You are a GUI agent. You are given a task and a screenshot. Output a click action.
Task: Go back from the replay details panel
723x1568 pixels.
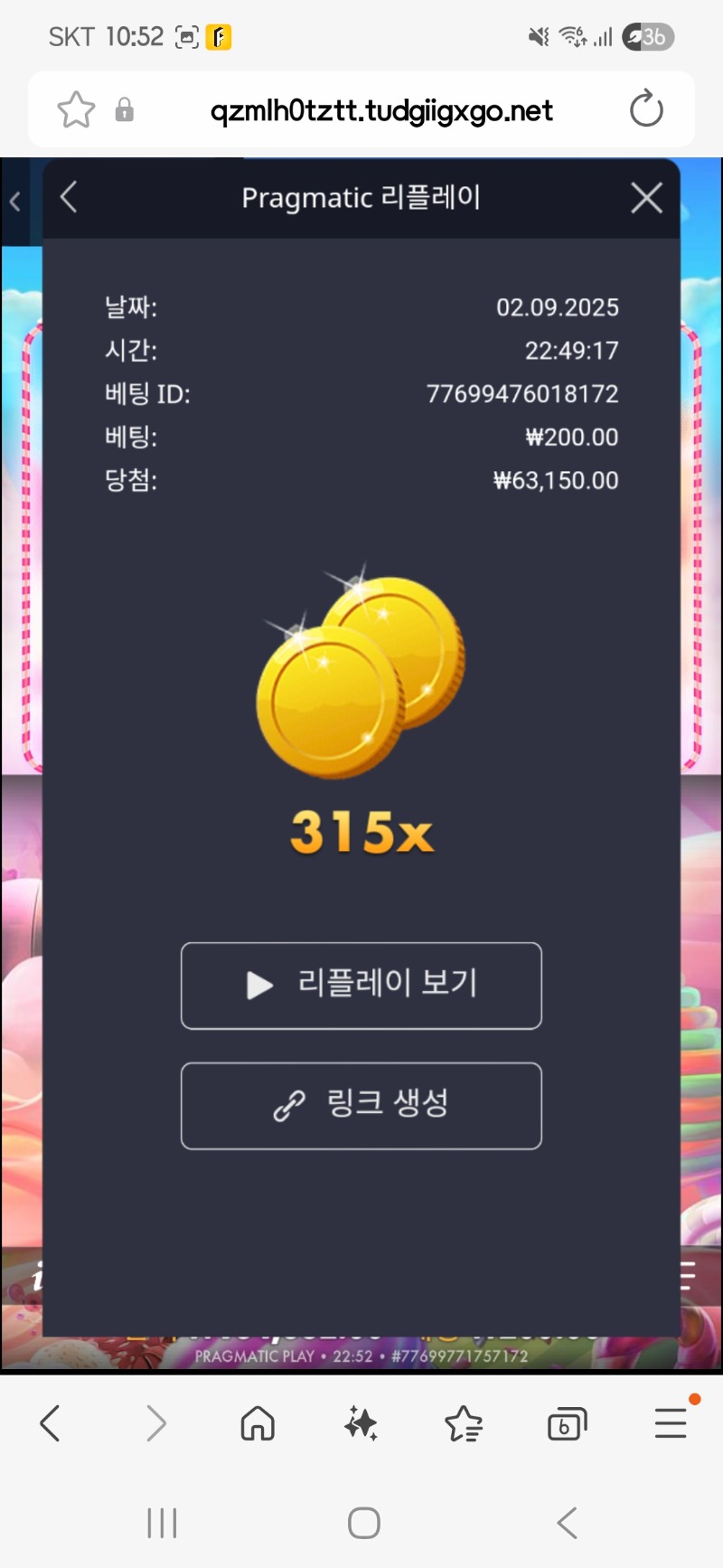tap(70, 197)
